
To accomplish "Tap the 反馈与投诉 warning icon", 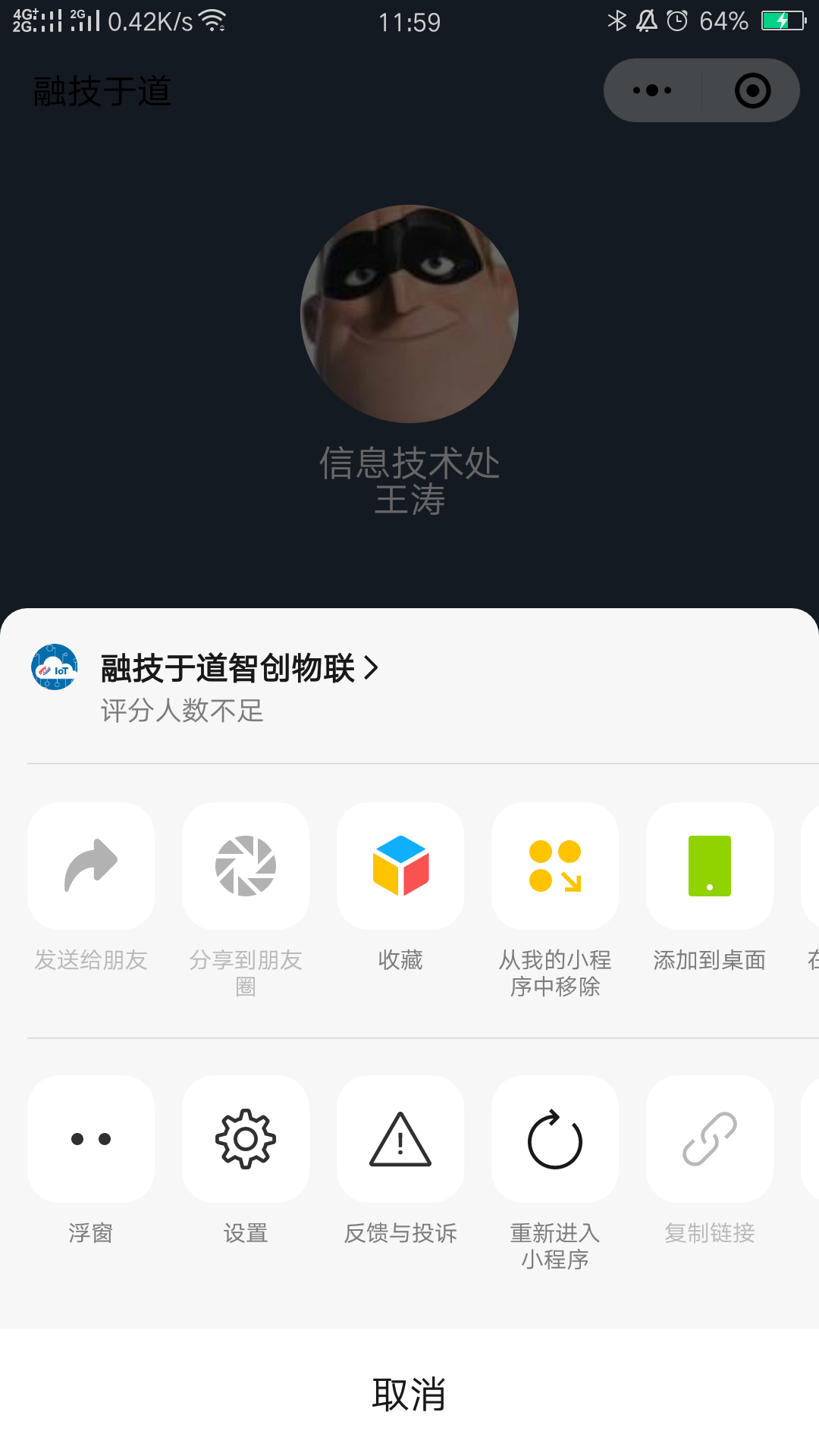I will [400, 1139].
